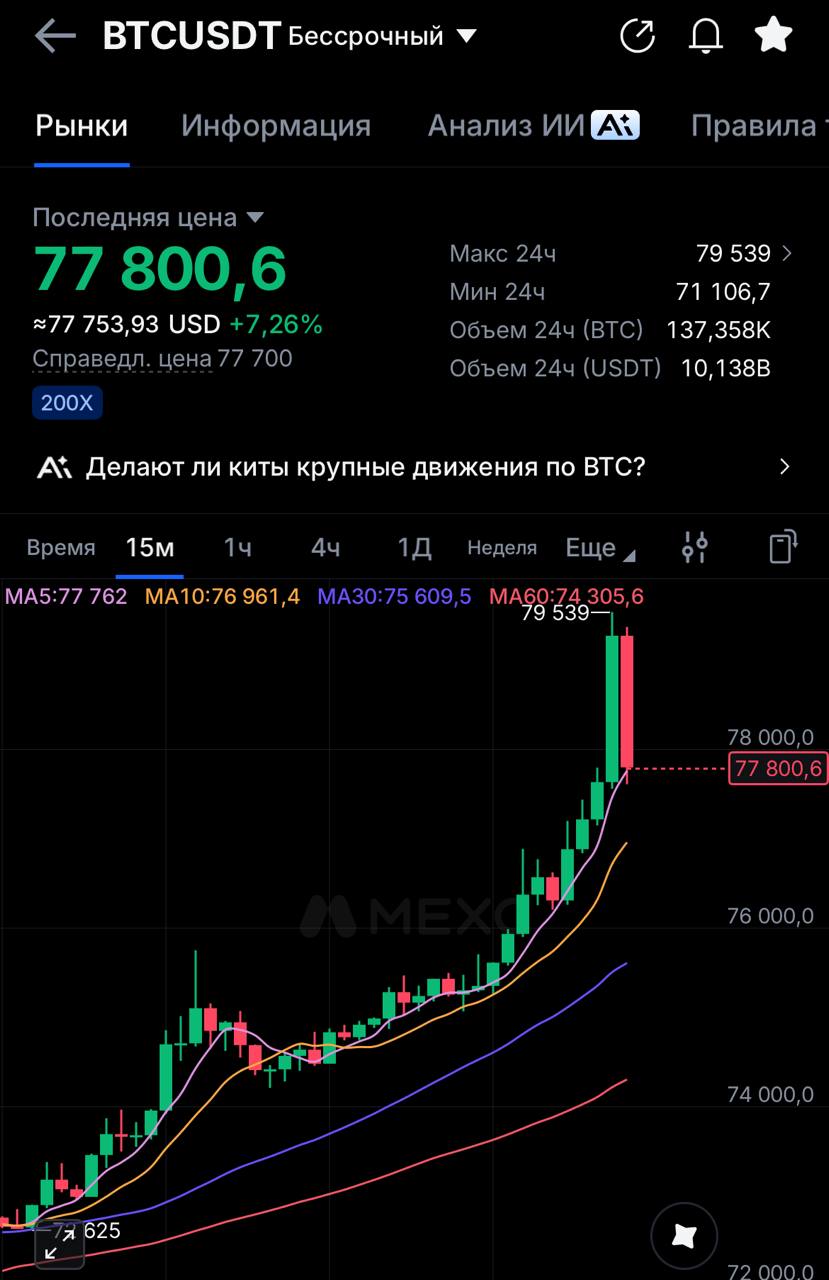Open the price alert bell
This screenshot has width=829, height=1280.
tap(706, 37)
